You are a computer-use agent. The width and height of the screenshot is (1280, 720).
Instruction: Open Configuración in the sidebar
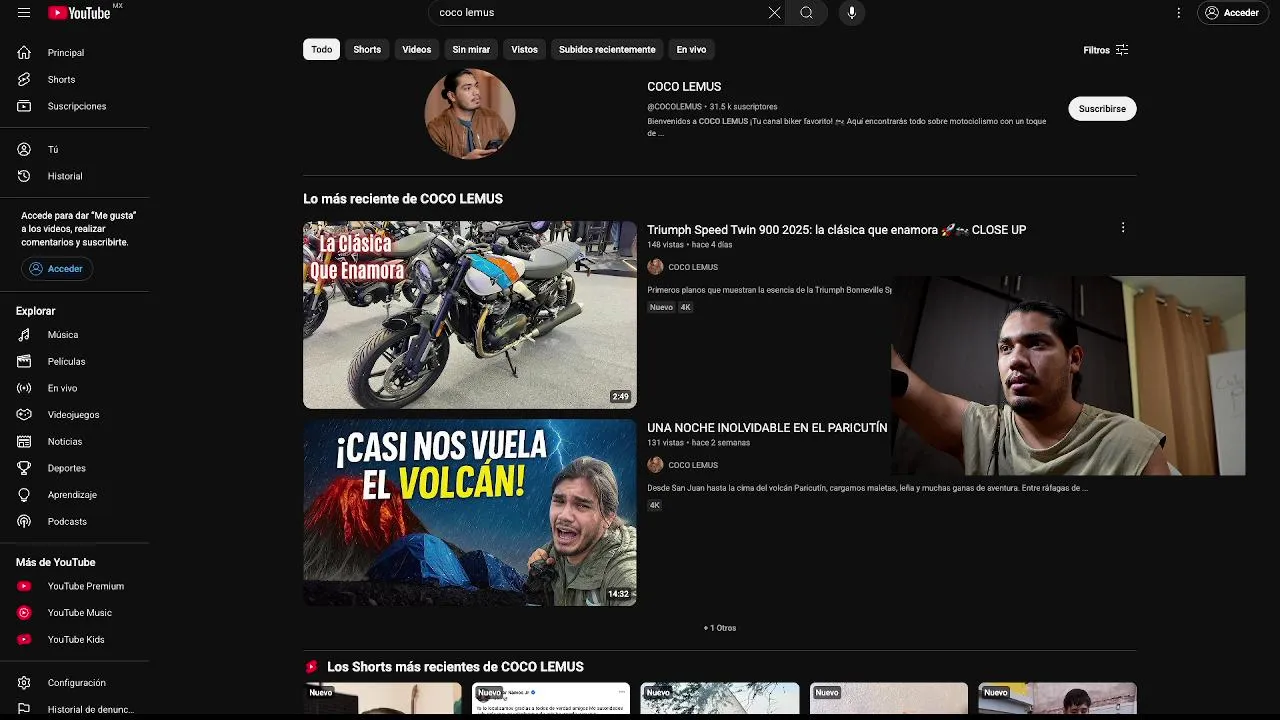76,683
